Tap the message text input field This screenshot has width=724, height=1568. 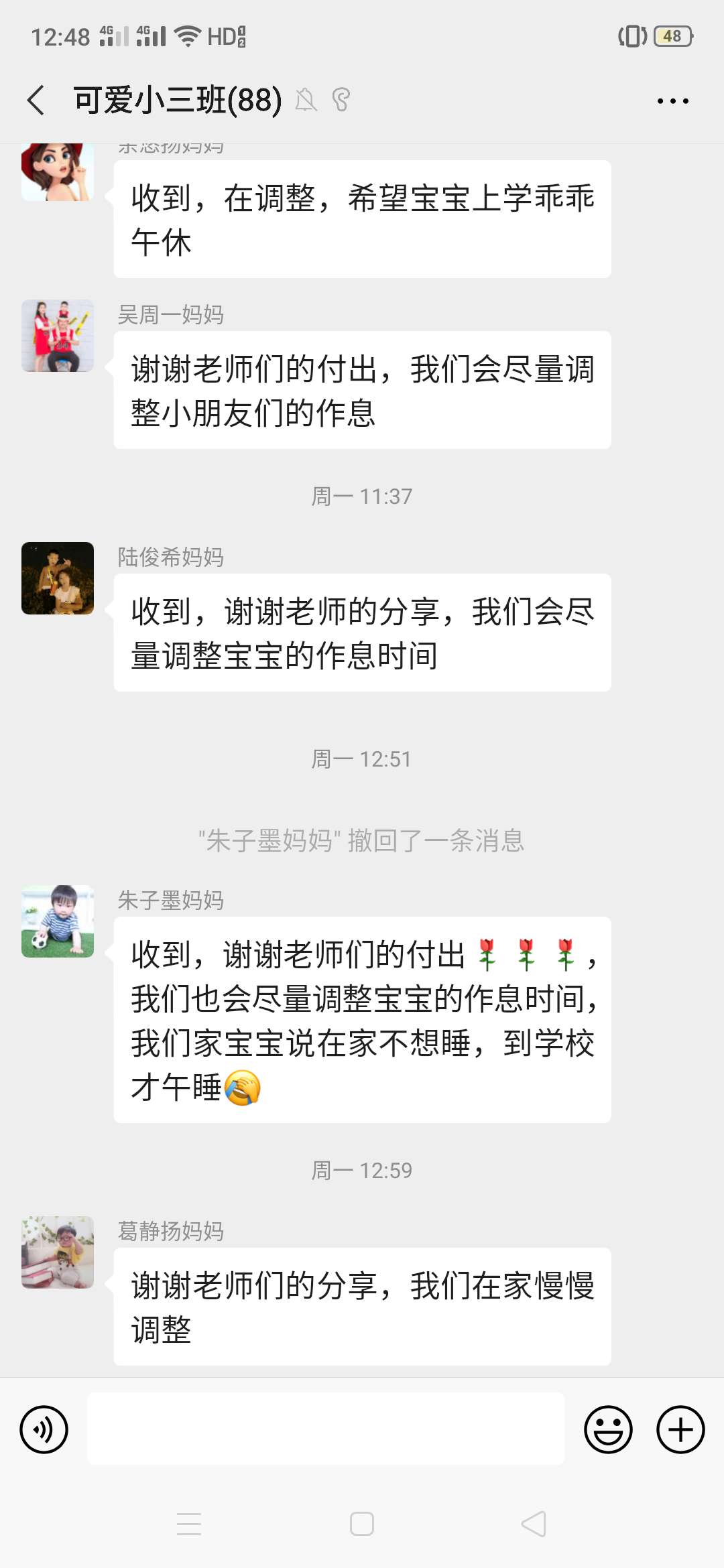click(x=326, y=1429)
